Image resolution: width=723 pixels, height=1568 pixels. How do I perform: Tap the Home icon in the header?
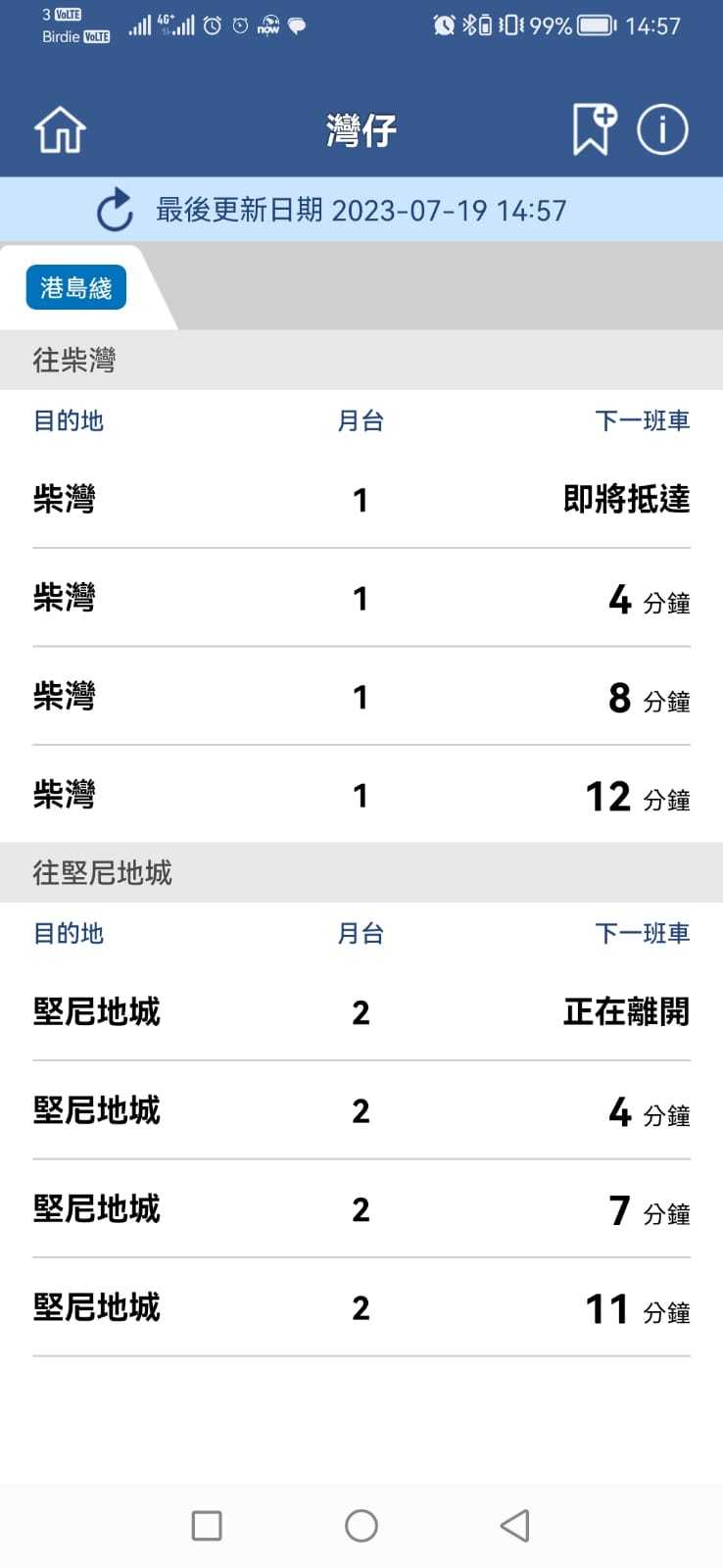point(58,128)
